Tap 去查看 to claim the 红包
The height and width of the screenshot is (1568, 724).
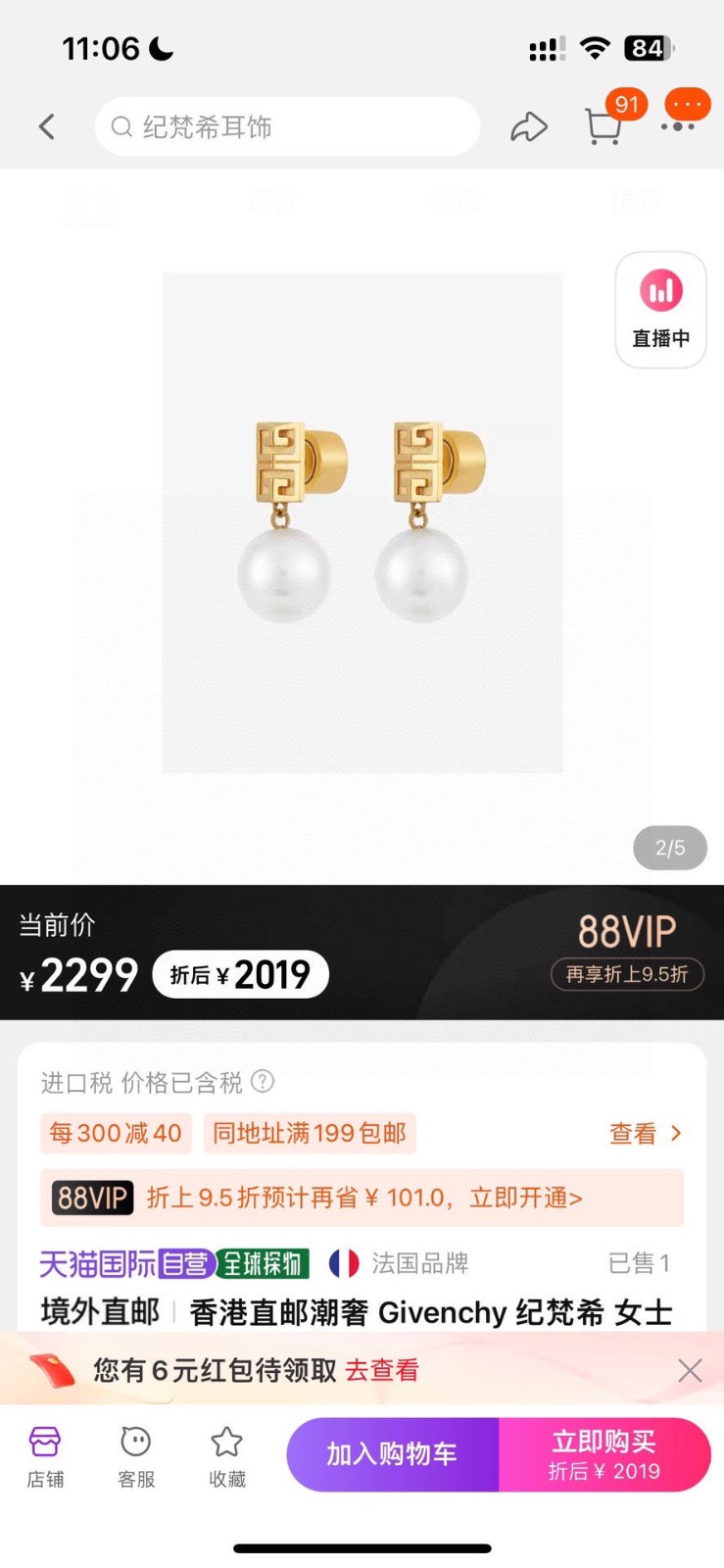(382, 1370)
